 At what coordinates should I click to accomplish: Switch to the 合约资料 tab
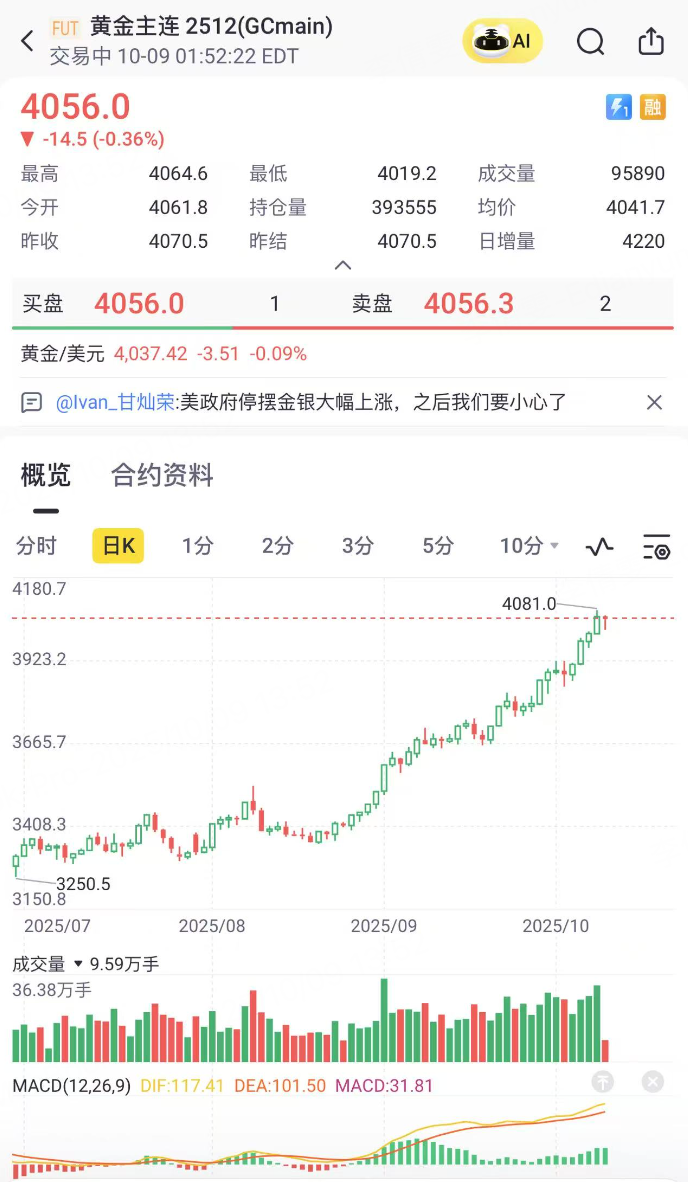tap(162, 475)
